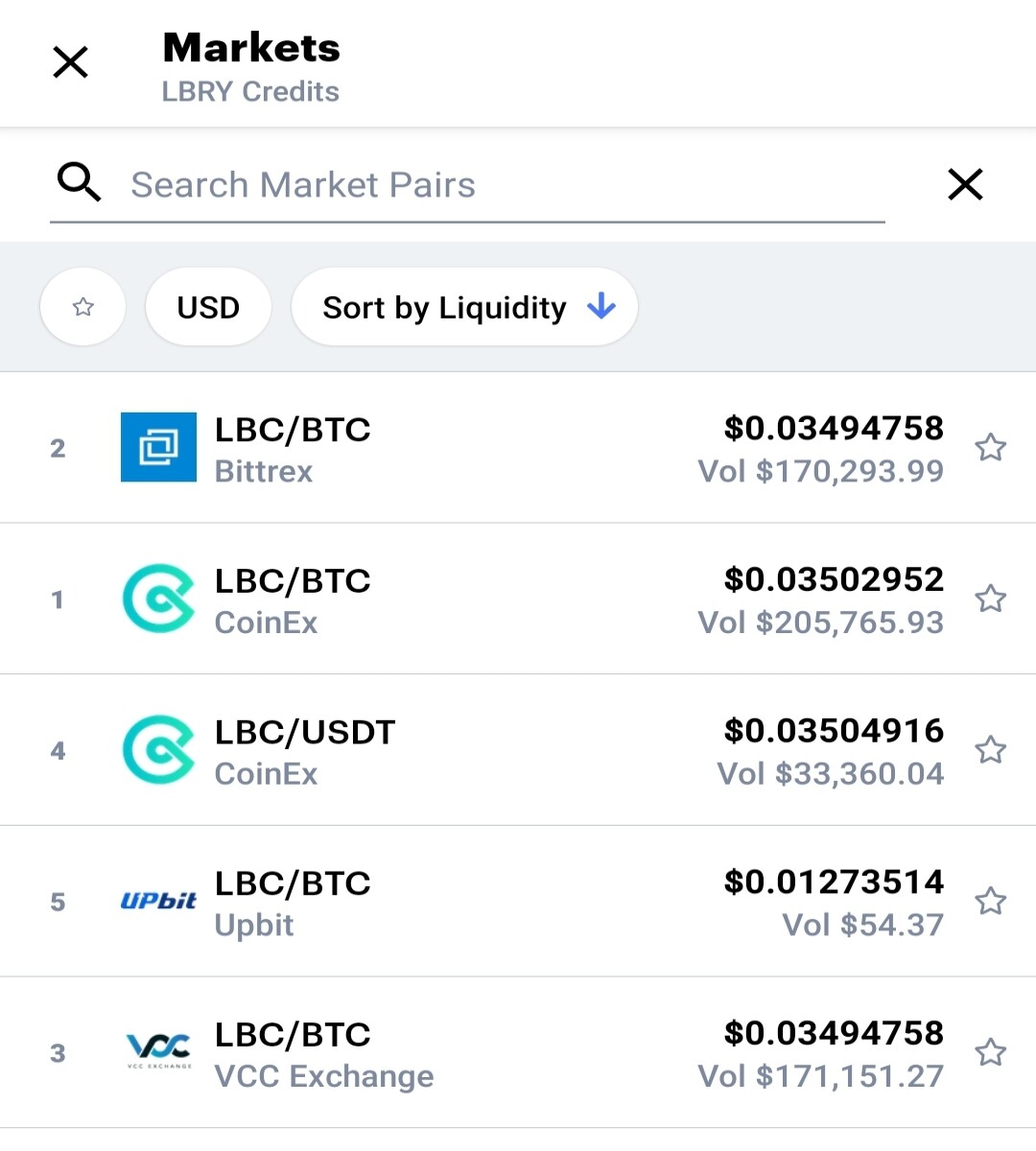The width and height of the screenshot is (1036, 1151).
Task: Open the Markets header title
Action: [x=250, y=48]
